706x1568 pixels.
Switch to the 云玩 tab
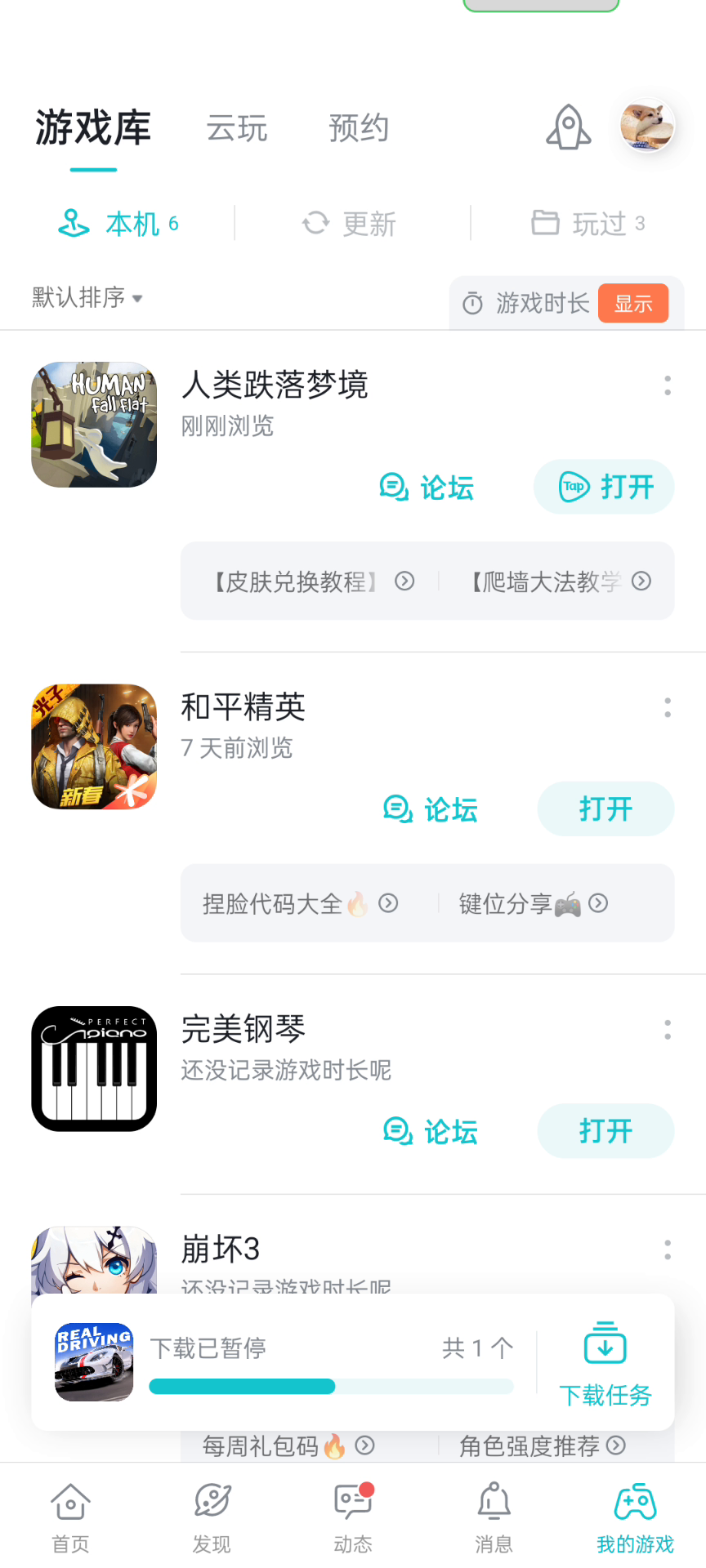point(237,128)
